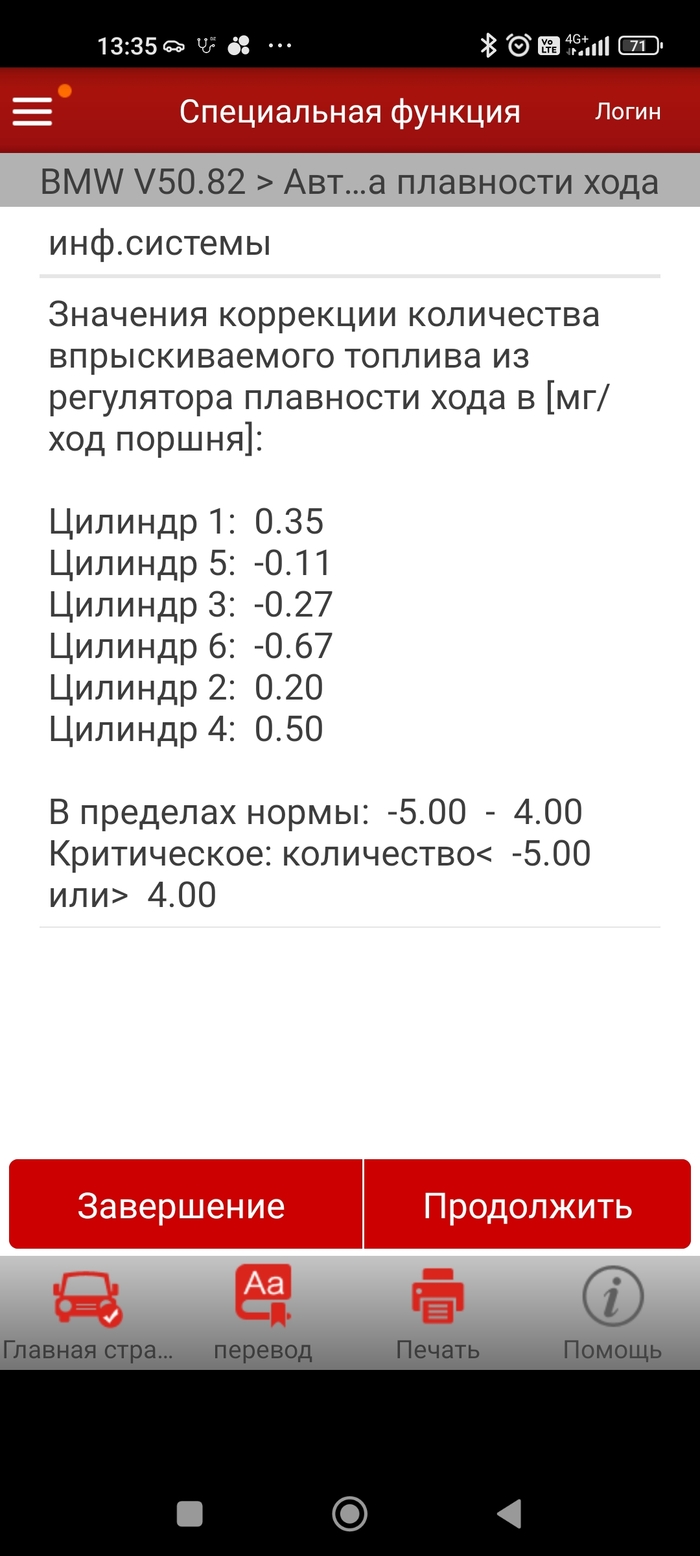The width and height of the screenshot is (700, 1556).
Task: Tap the Логин button
Action: [628, 111]
